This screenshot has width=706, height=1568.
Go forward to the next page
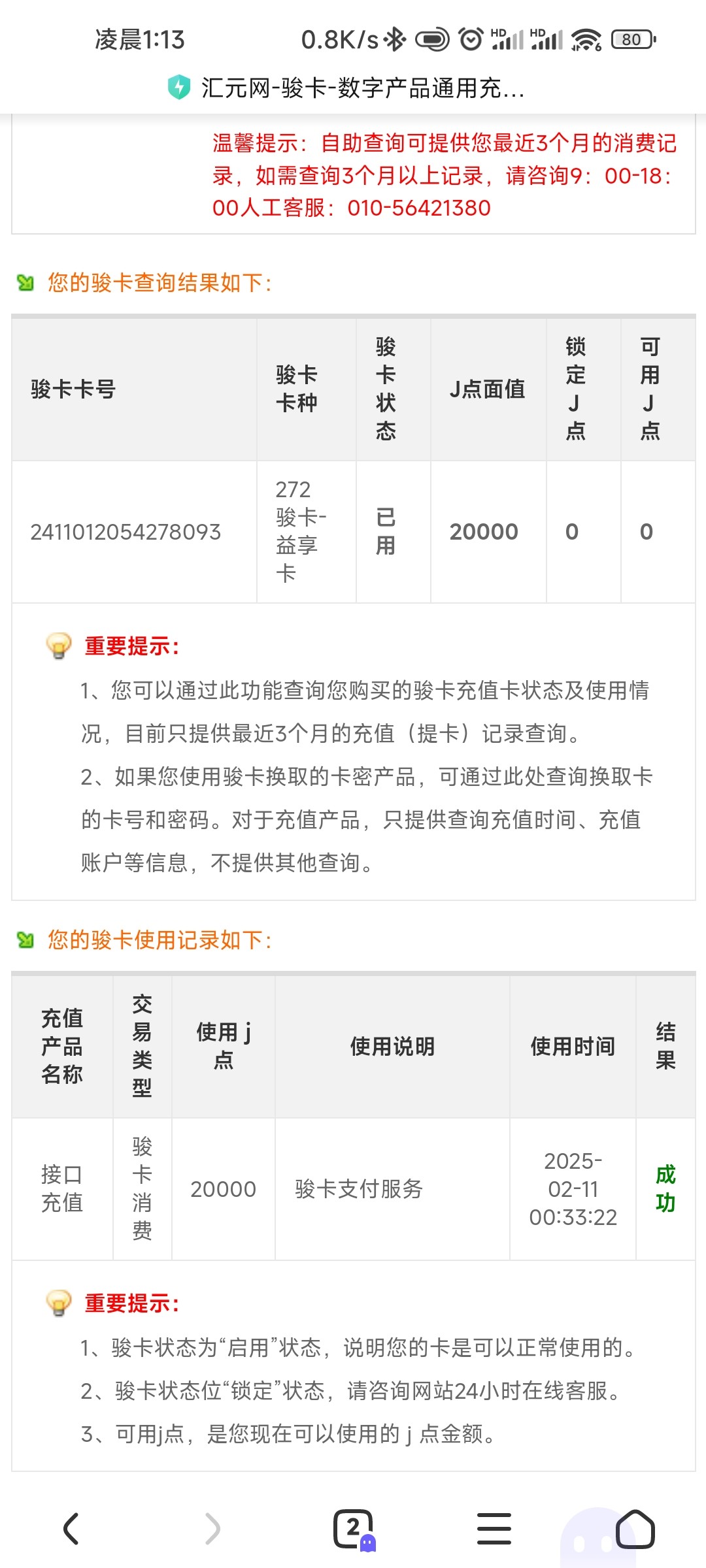coord(212,1529)
